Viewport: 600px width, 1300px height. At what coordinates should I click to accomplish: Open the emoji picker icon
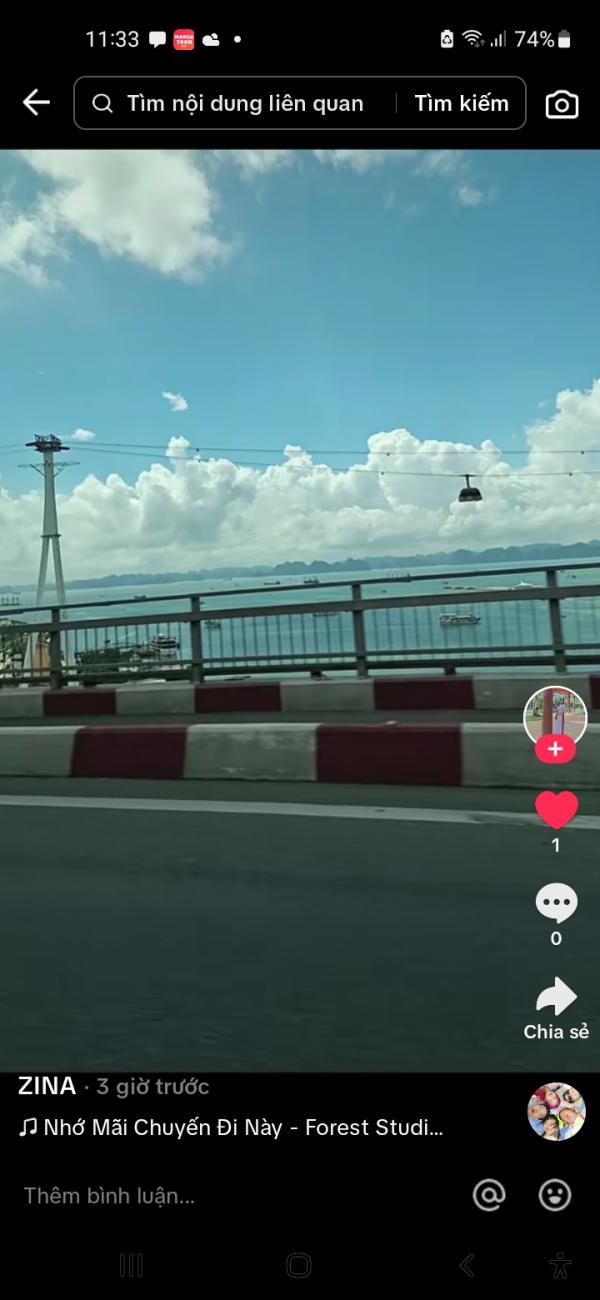tap(555, 1195)
